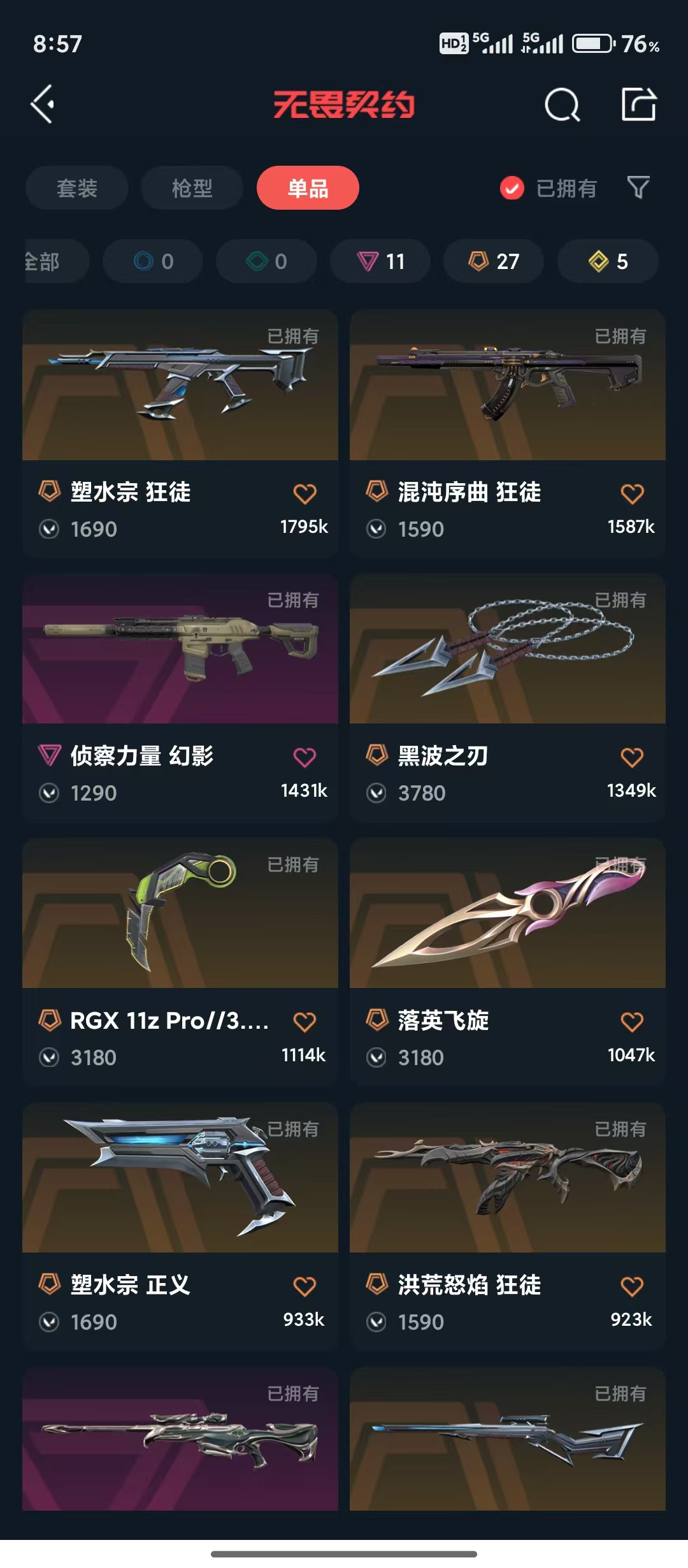The width and height of the screenshot is (688, 1568).
Task: Filter by the orange tier with 27 items
Action: pyautogui.click(x=494, y=261)
